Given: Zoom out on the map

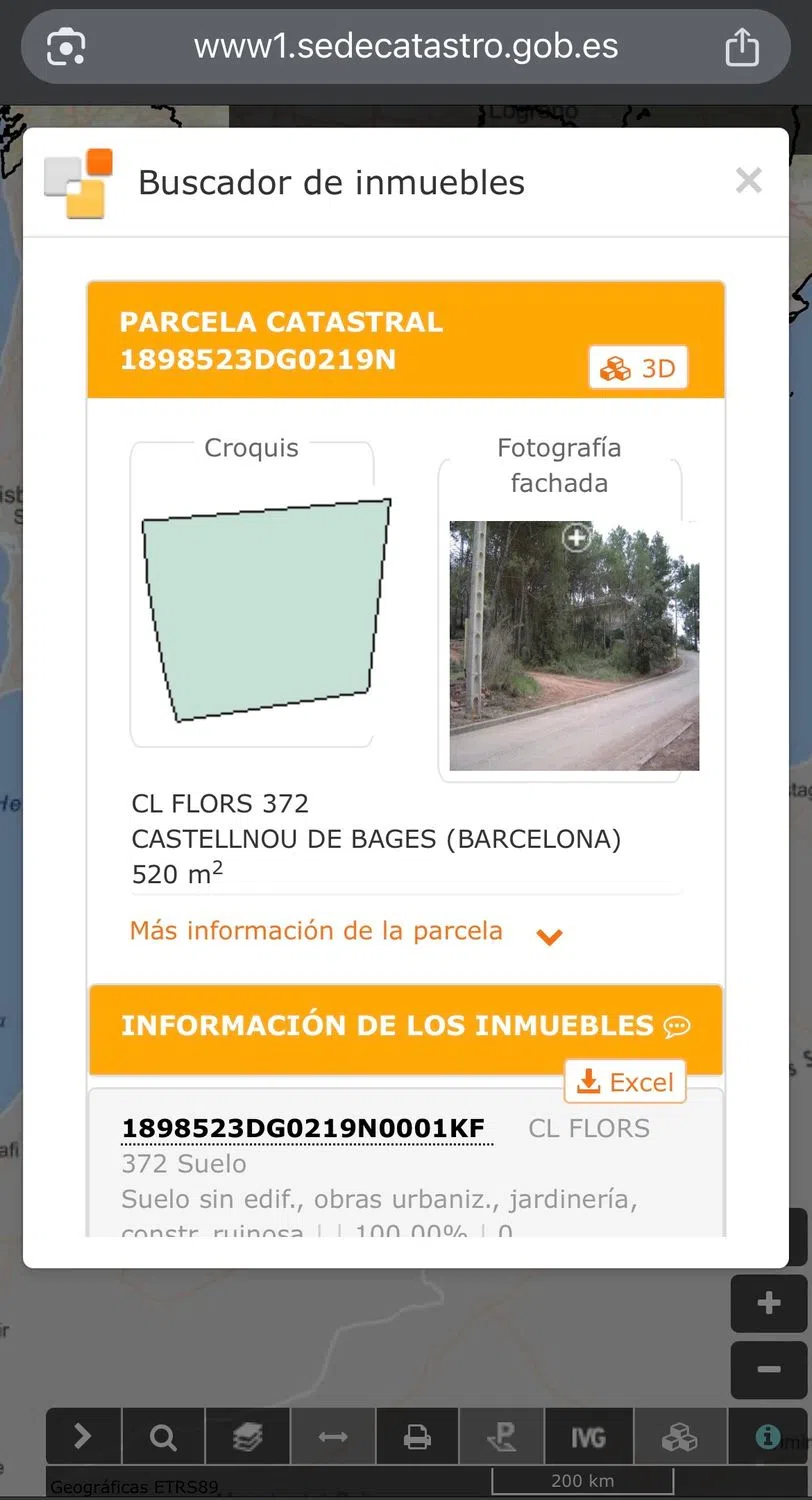Looking at the screenshot, I should (768, 1369).
